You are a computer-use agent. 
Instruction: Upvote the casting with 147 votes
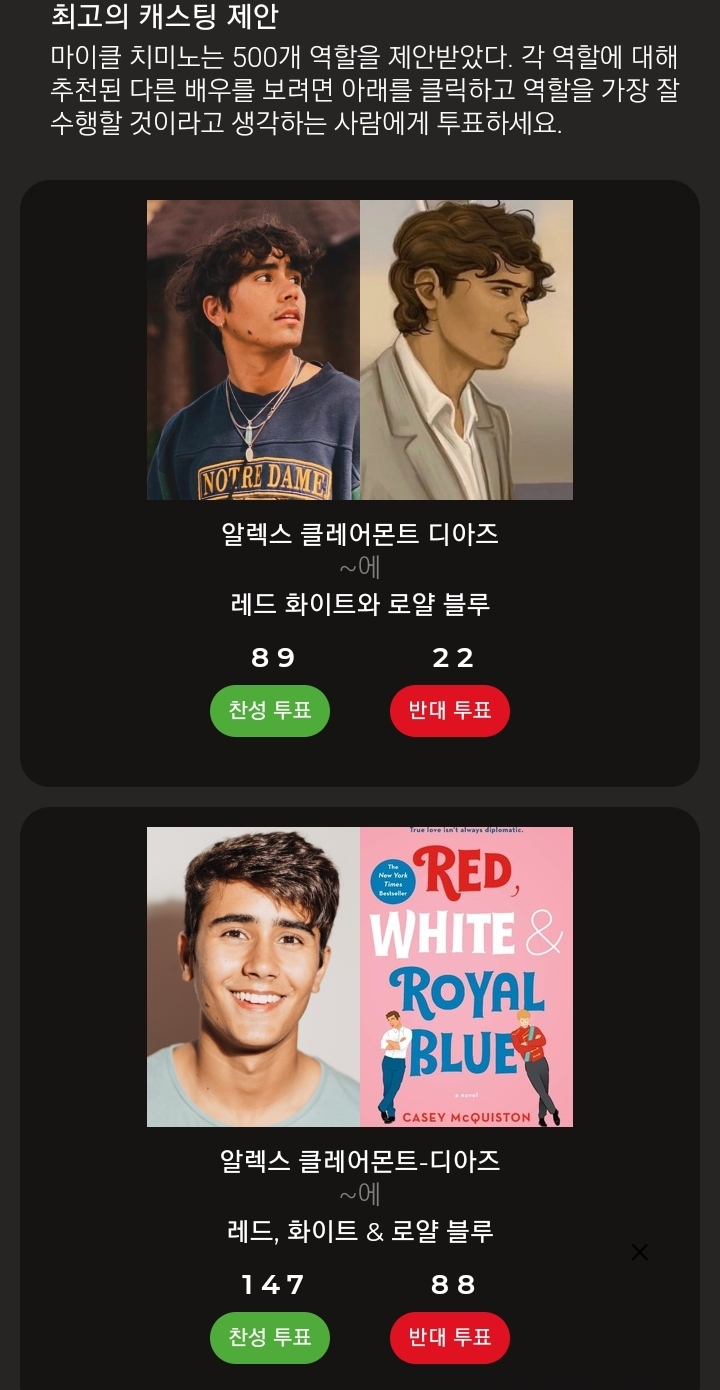[x=270, y=1338]
